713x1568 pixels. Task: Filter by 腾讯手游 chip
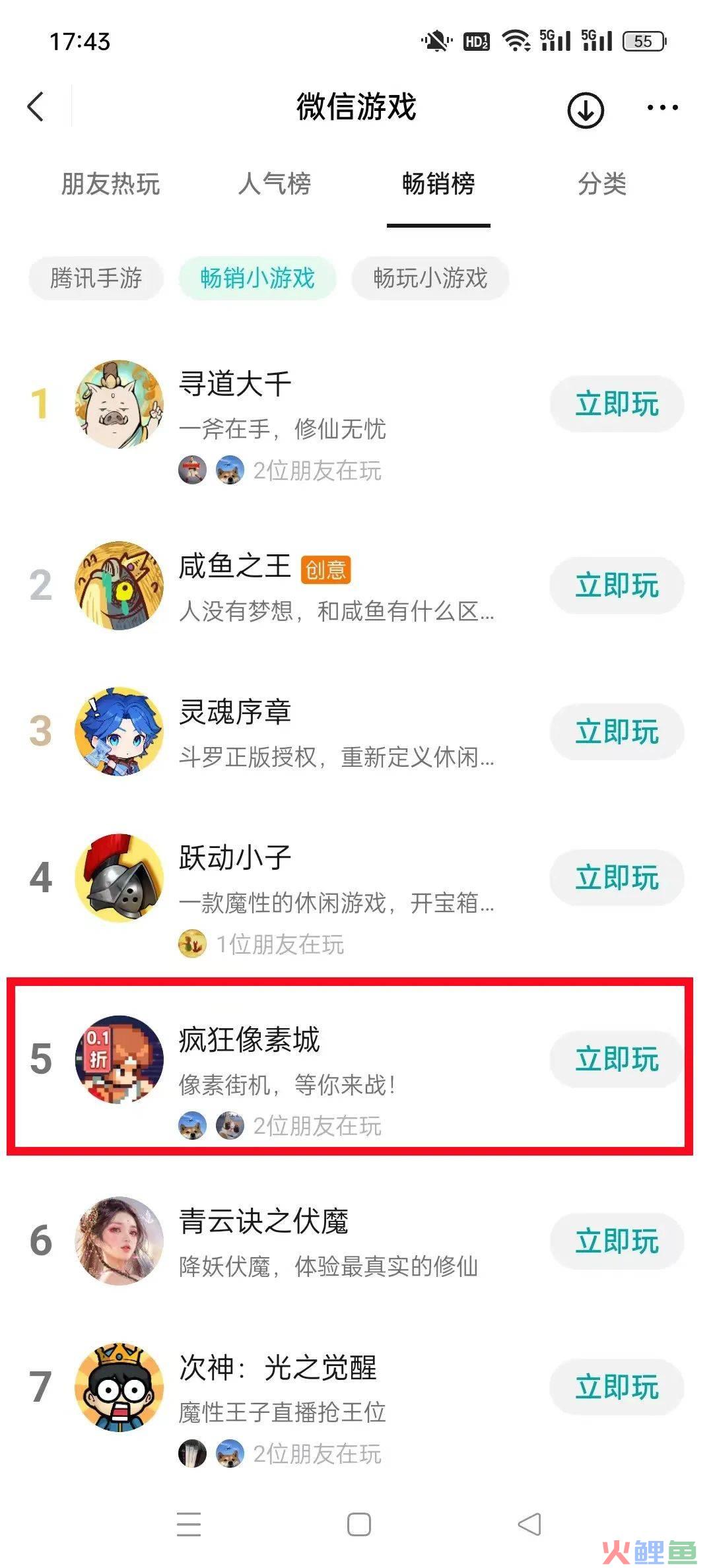[x=96, y=278]
